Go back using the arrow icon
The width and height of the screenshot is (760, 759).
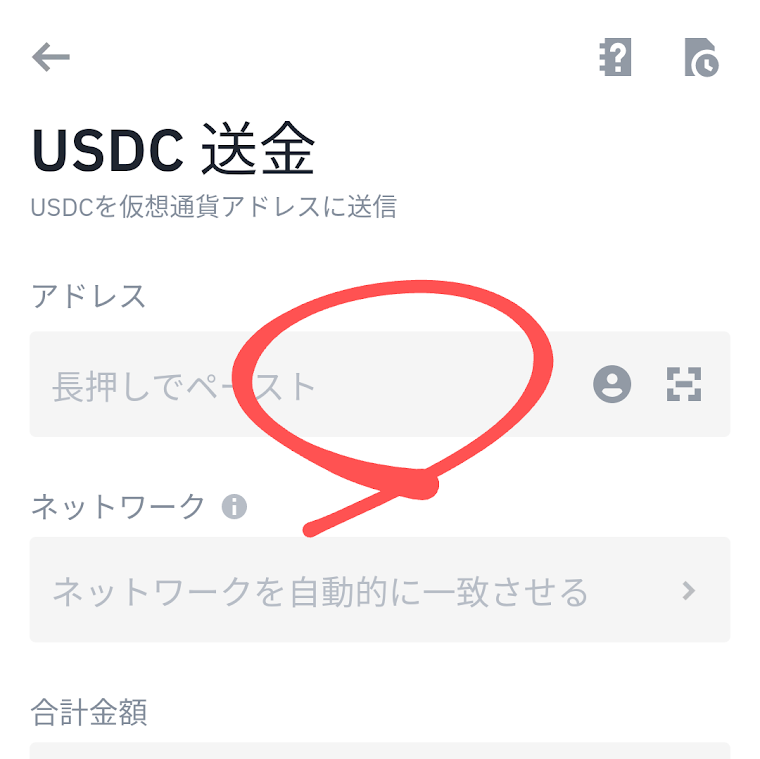pyautogui.click(x=51, y=58)
